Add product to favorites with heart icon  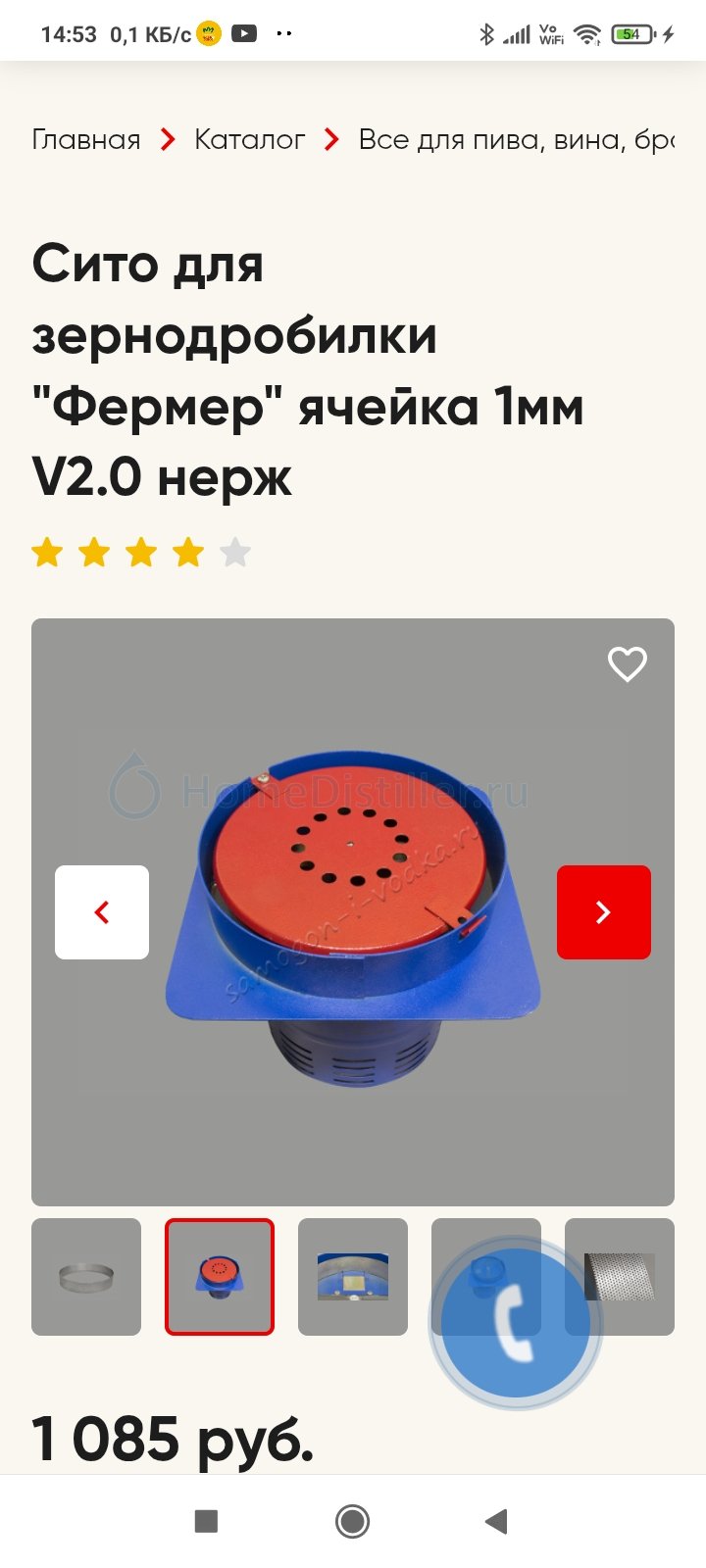coord(628,664)
